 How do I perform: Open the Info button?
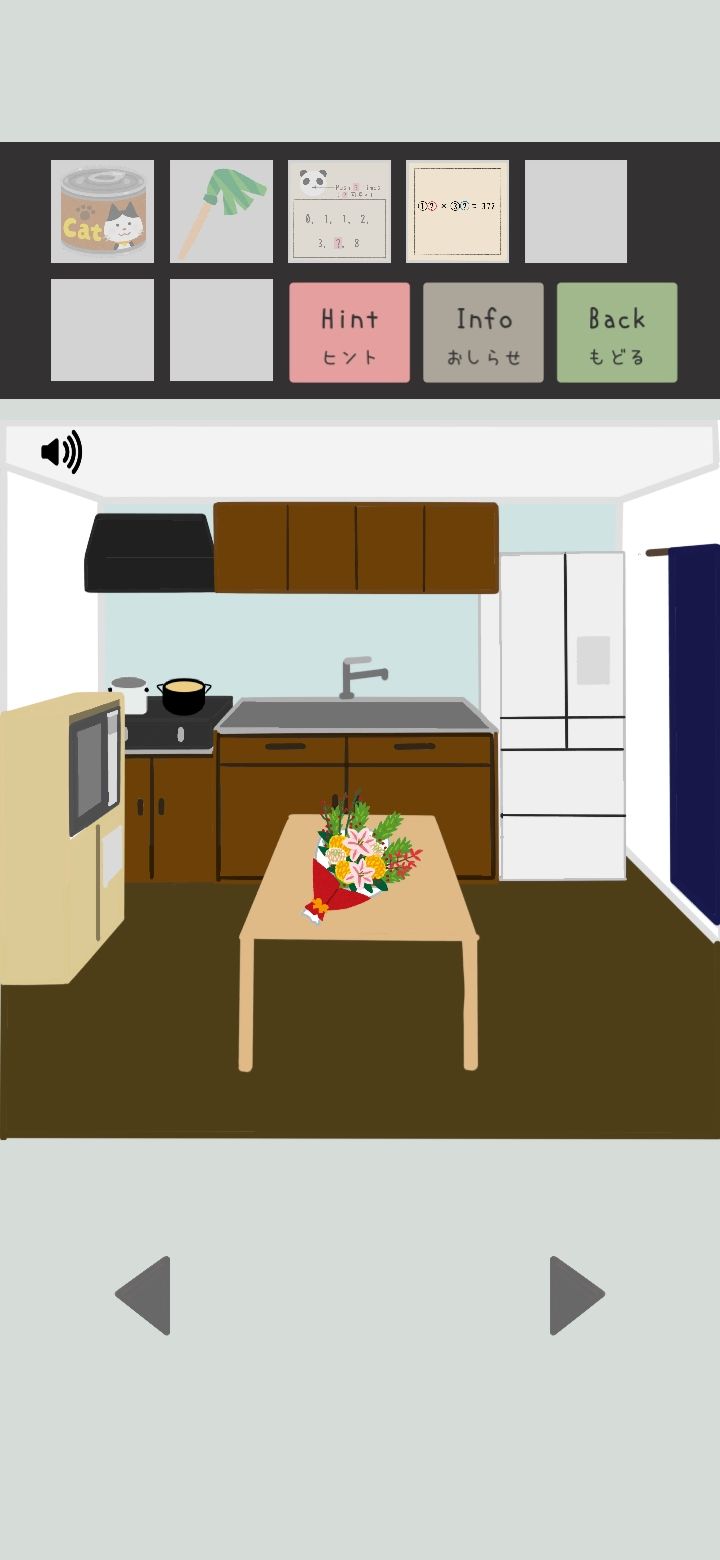[483, 332]
